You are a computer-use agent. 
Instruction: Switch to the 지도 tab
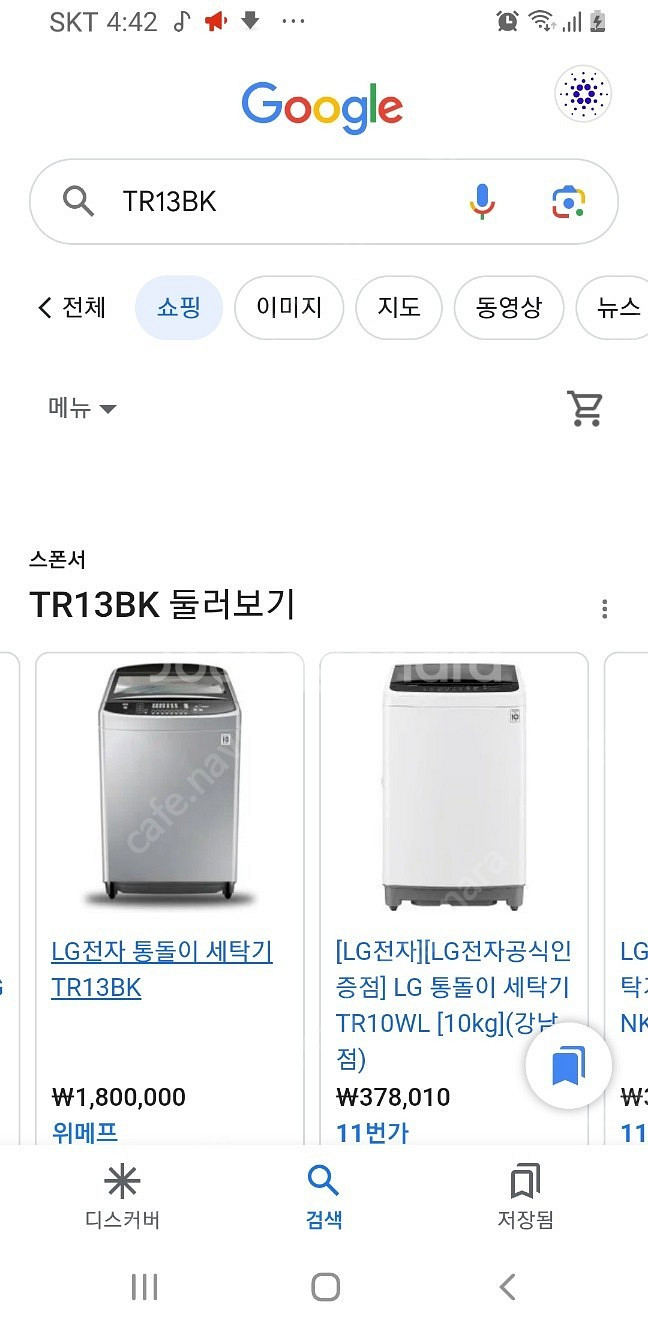[x=399, y=307]
